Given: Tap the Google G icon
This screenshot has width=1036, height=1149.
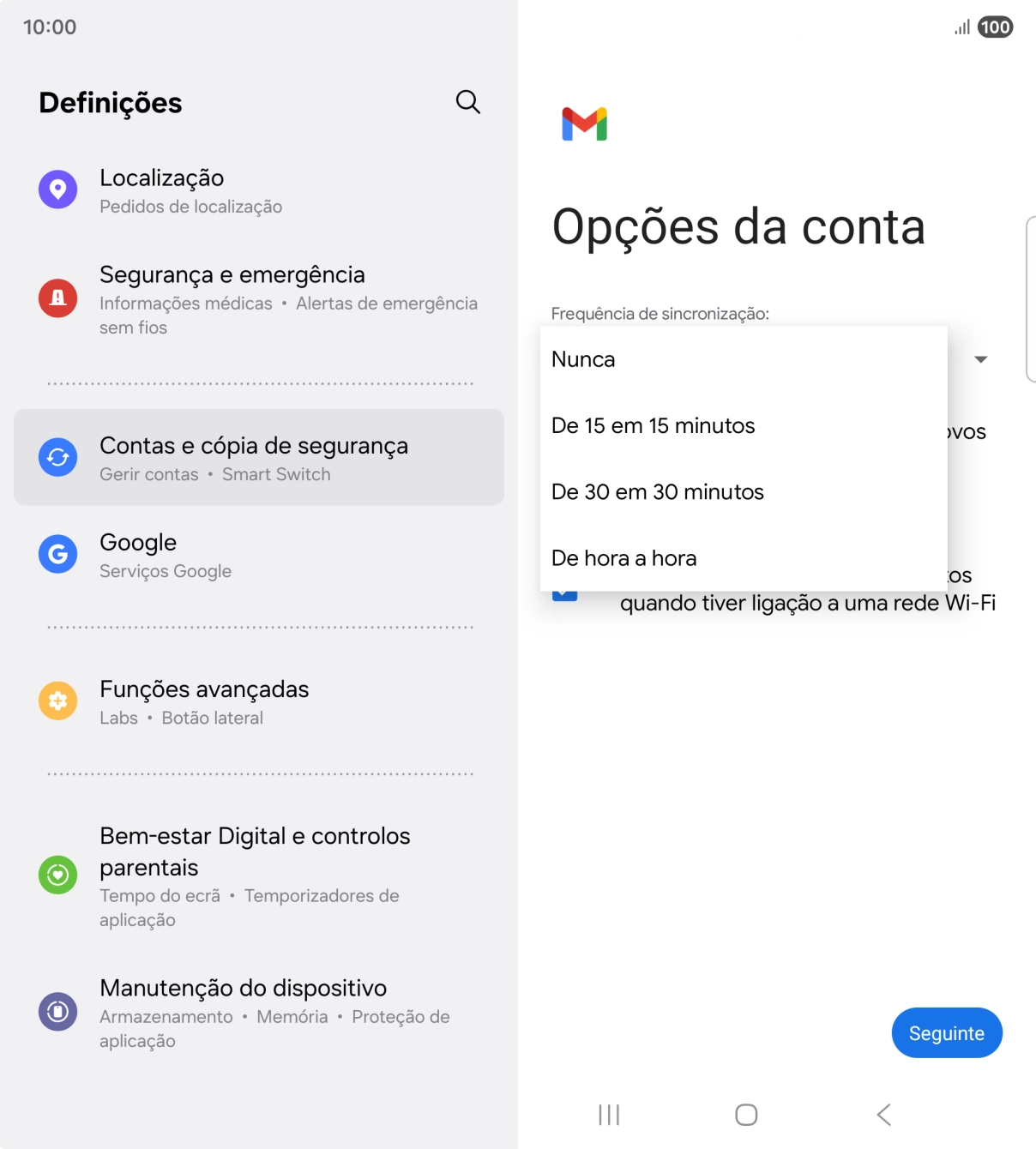Looking at the screenshot, I should 57,554.
